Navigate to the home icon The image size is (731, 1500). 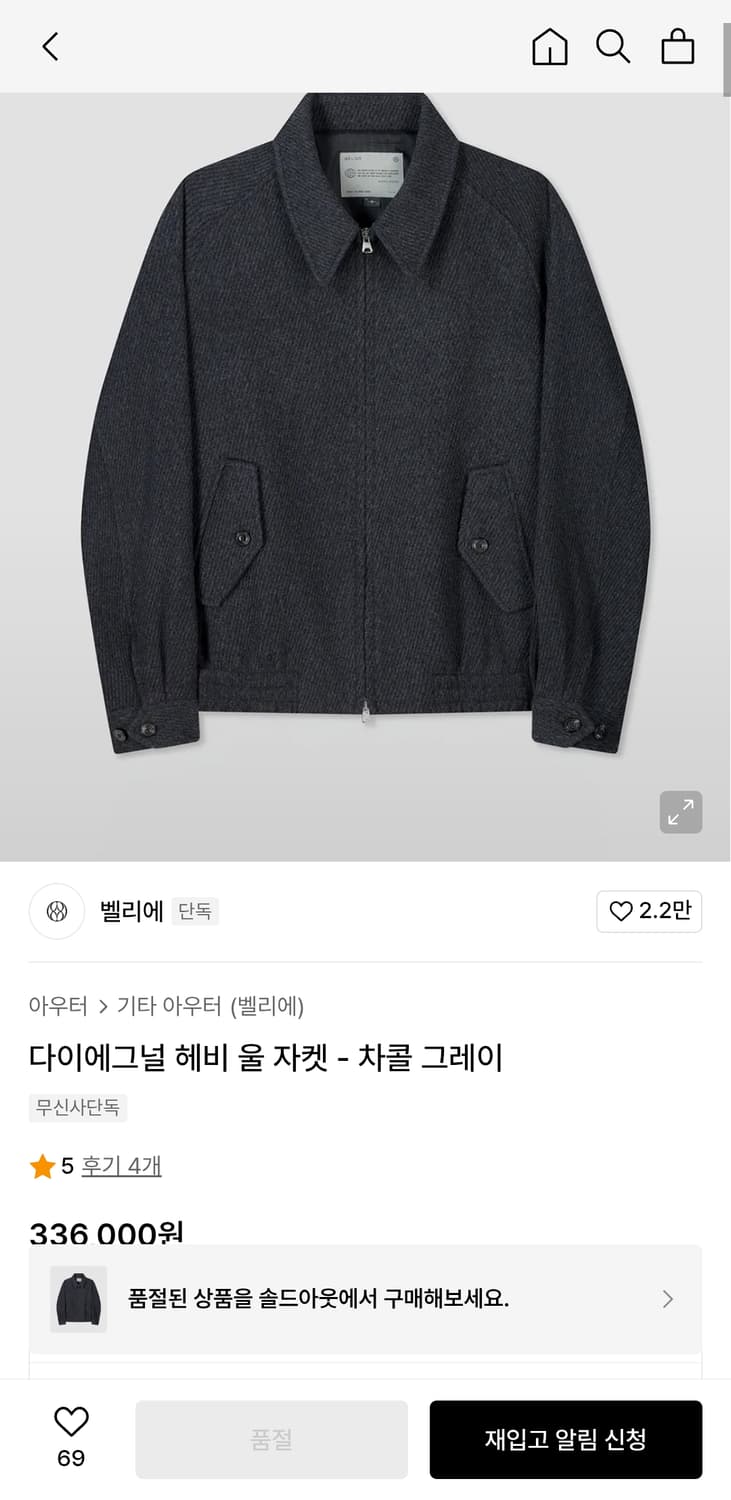[x=548, y=46]
